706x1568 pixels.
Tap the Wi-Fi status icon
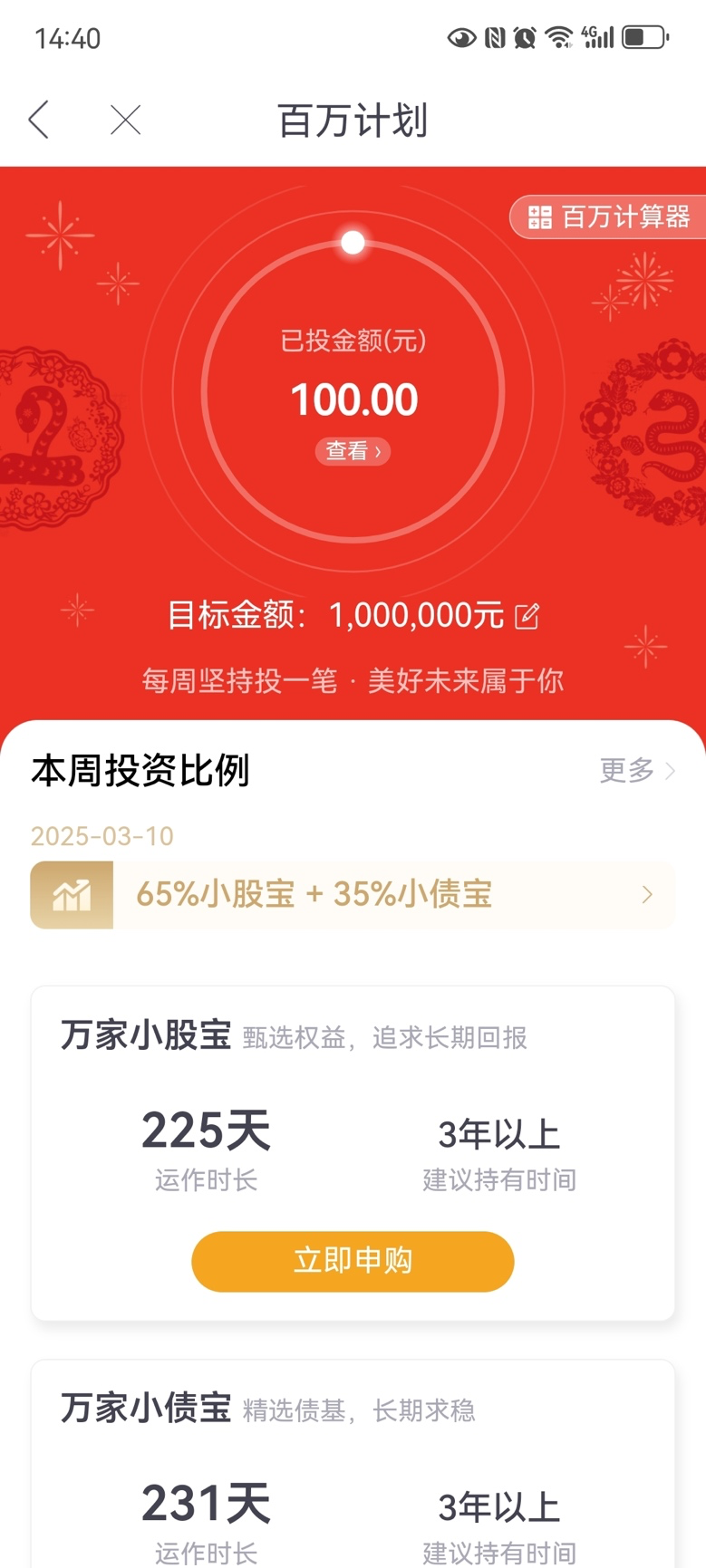pos(560,37)
